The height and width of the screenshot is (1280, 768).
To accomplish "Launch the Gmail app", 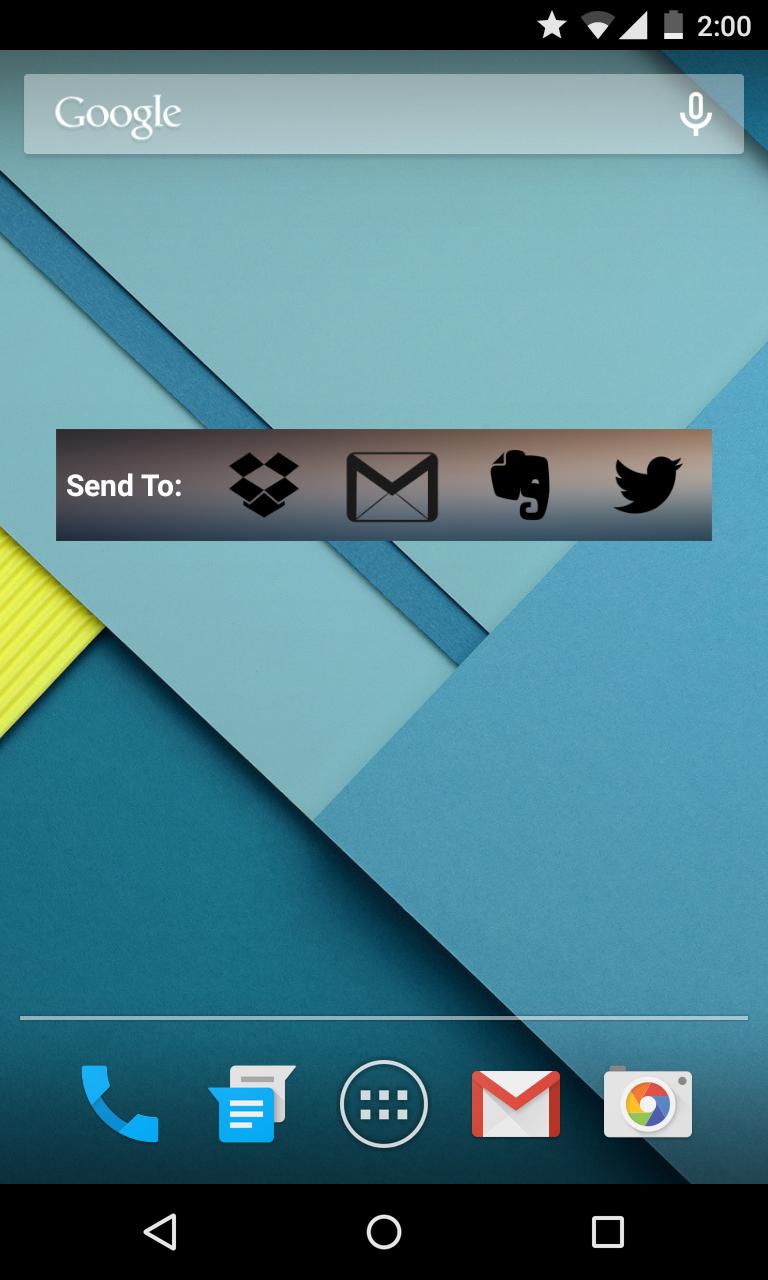I will 516,1103.
